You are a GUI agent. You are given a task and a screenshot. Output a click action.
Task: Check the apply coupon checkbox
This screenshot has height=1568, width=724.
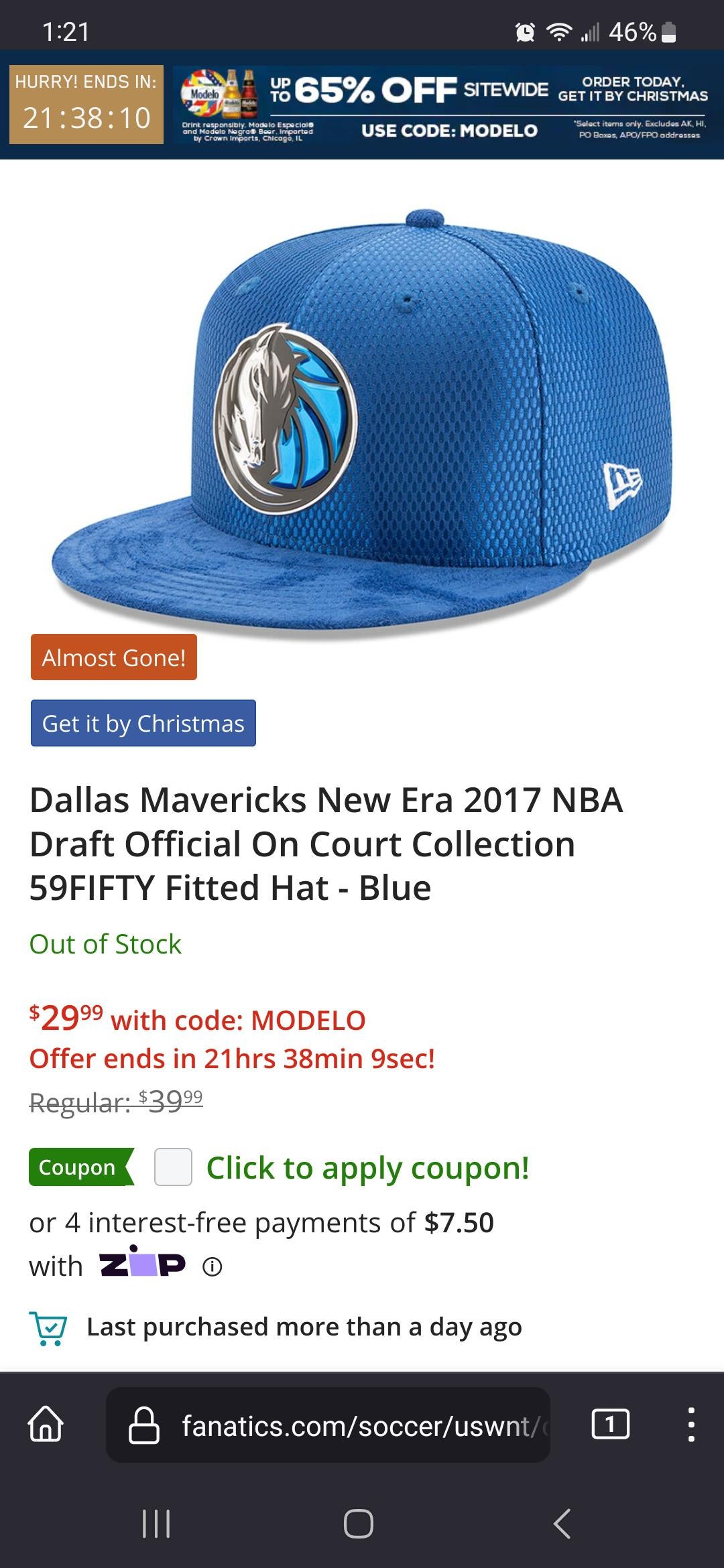click(x=173, y=1167)
